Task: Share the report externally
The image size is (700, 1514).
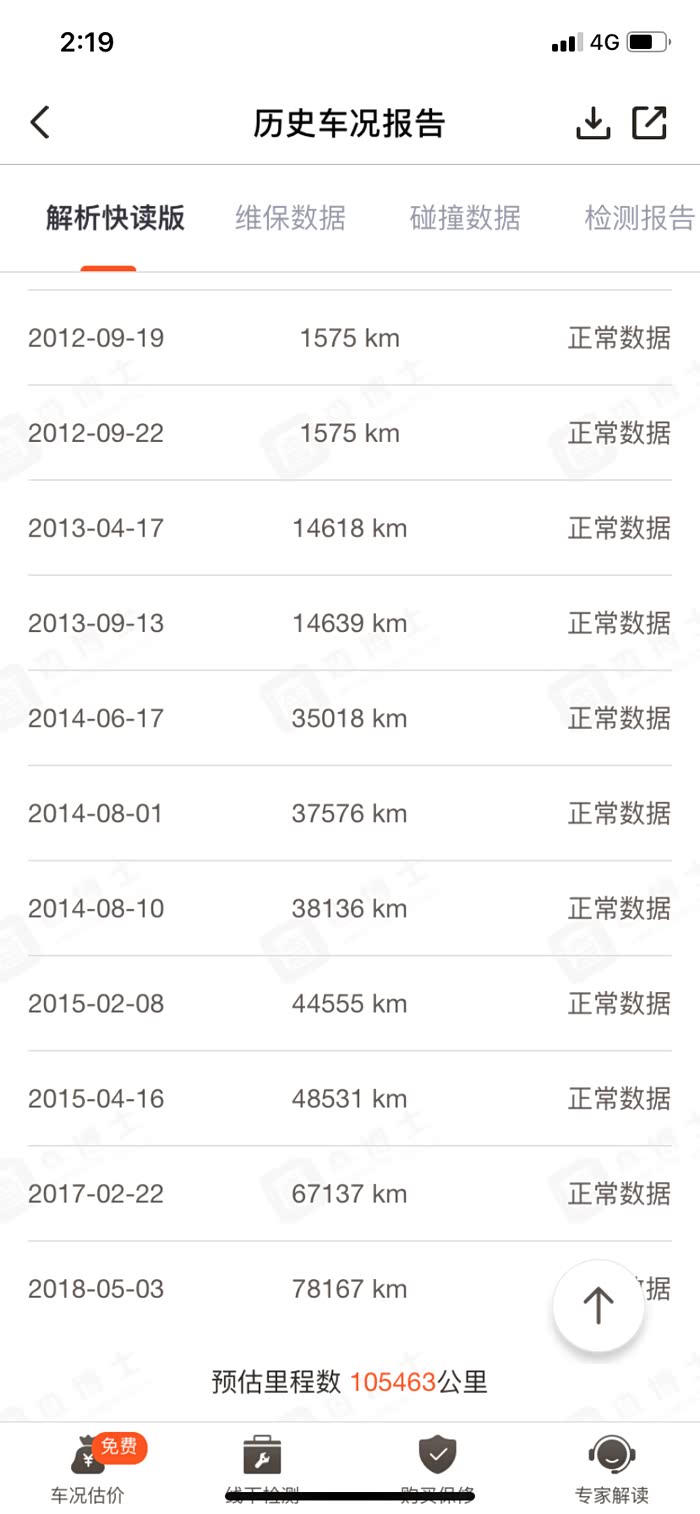Action: 650,123
